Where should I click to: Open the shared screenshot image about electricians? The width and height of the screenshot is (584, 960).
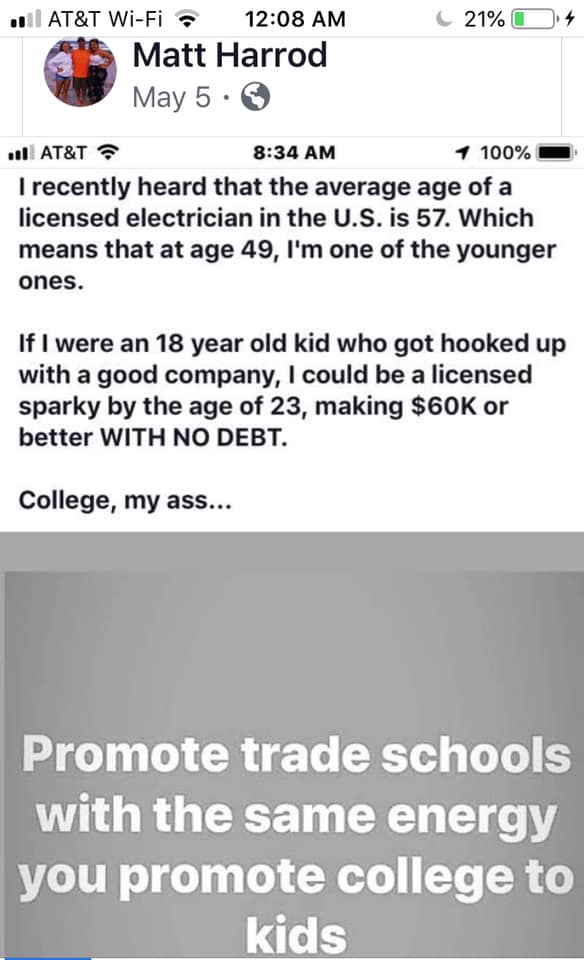point(292,548)
